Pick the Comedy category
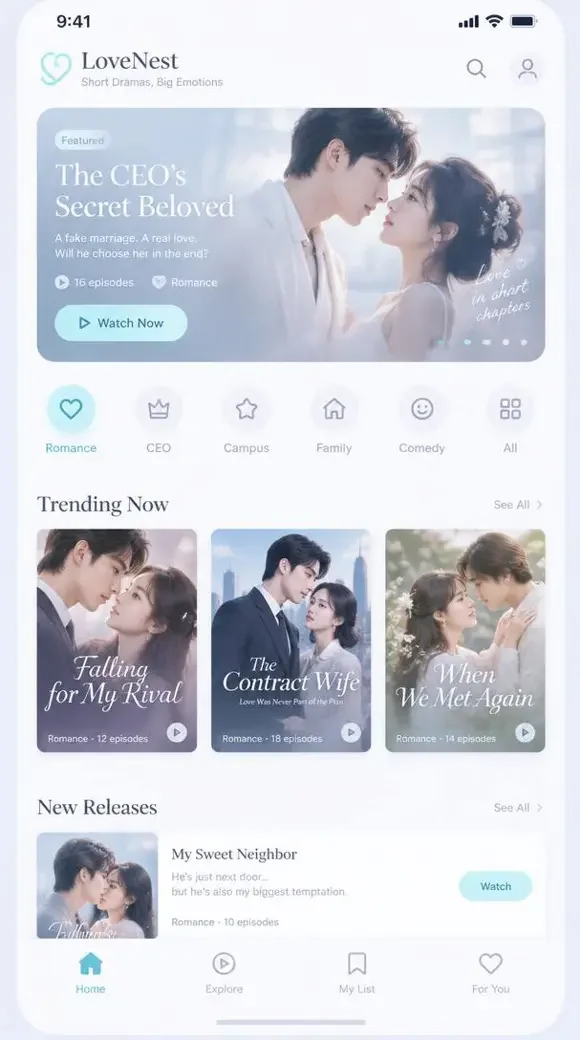580x1040 pixels. 422,420
